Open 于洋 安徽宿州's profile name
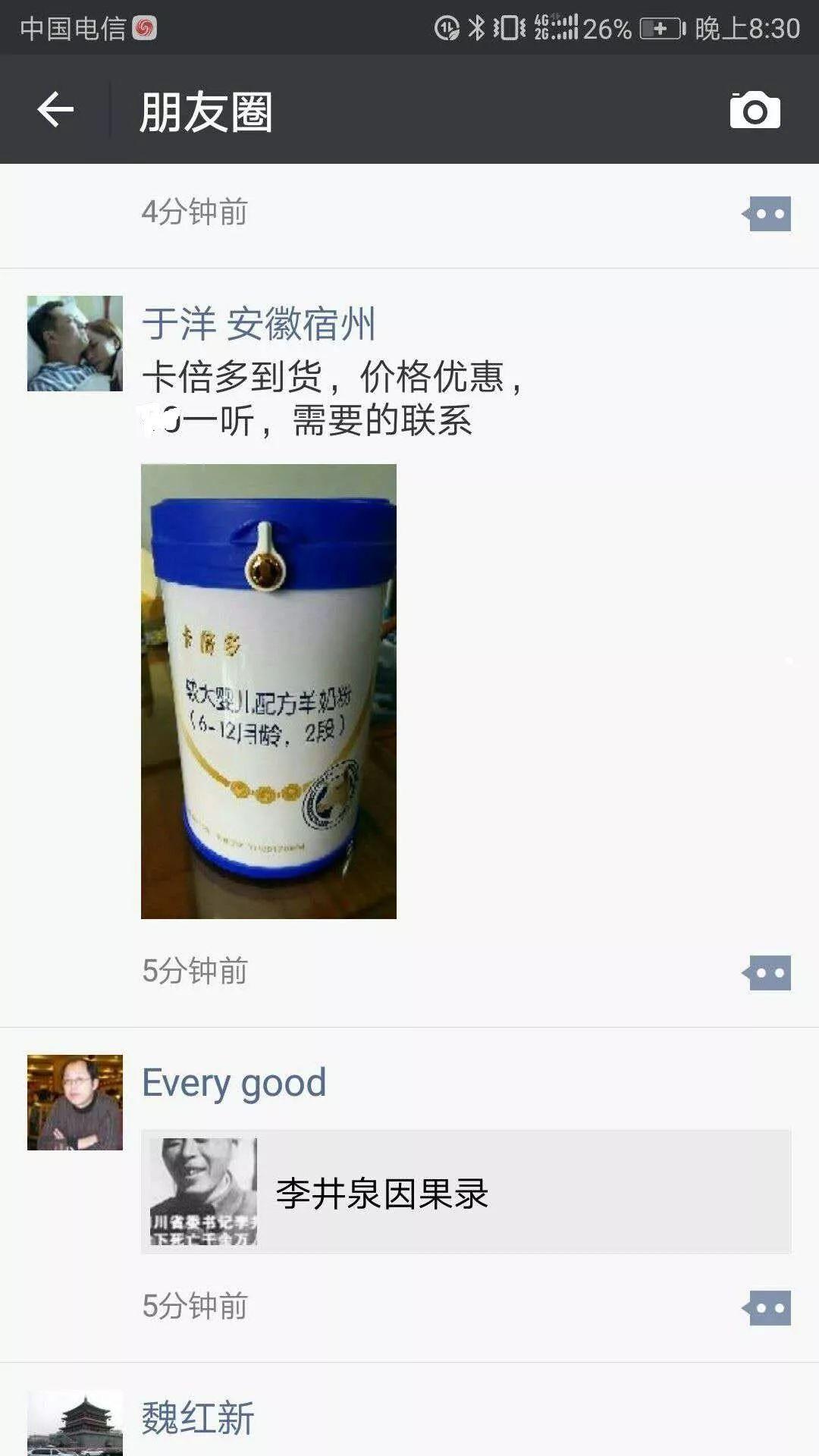 click(259, 324)
